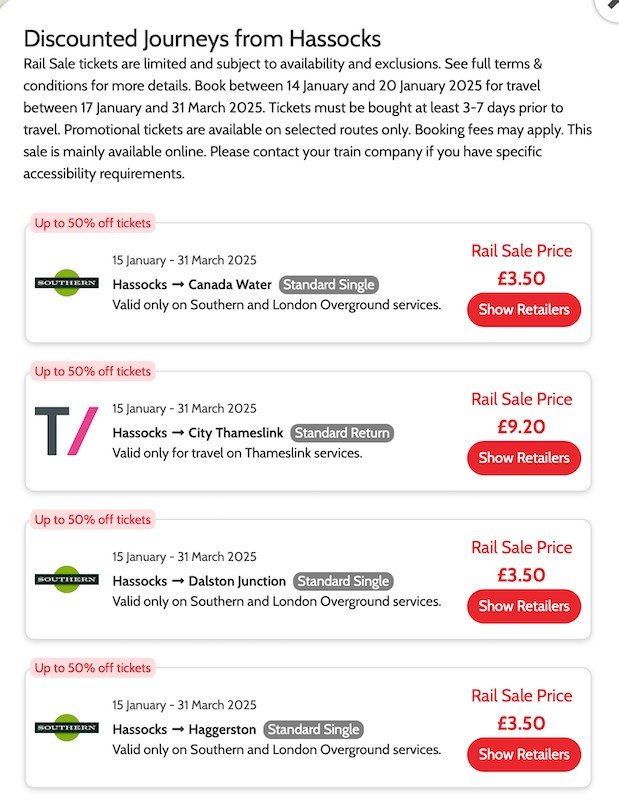
Task: Show retailers for the Haggerston journey
Action: click(x=523, y=754)
